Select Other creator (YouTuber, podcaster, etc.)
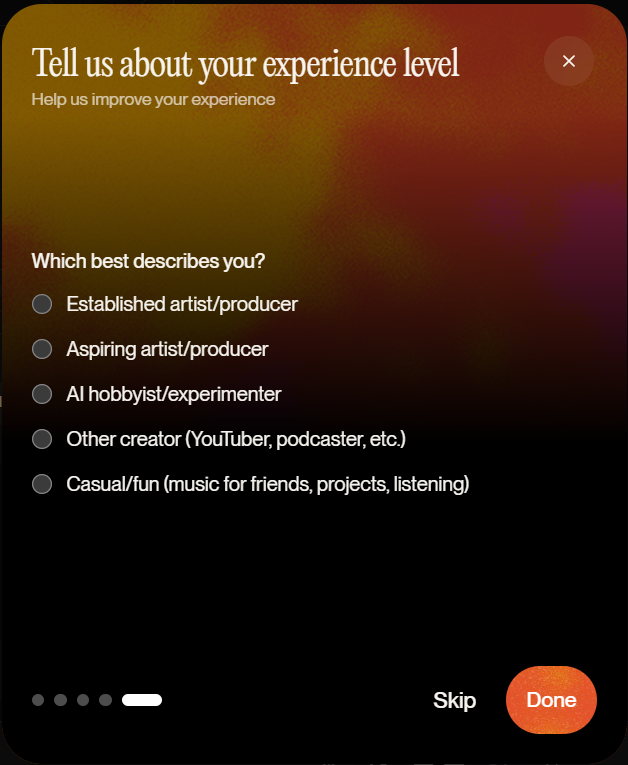Viewport: 628px width, 765px height. tap(42, 439)
